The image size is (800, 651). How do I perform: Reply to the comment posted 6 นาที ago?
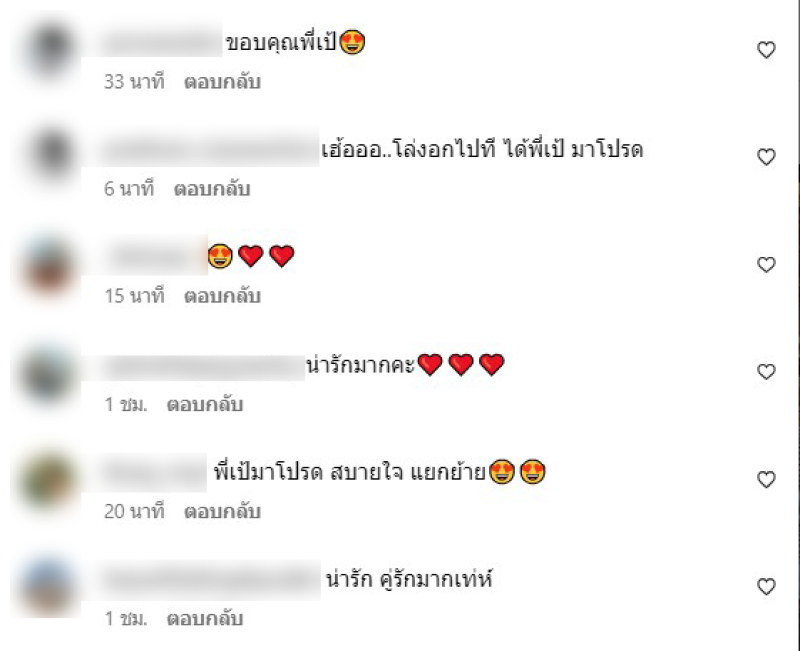212,189
